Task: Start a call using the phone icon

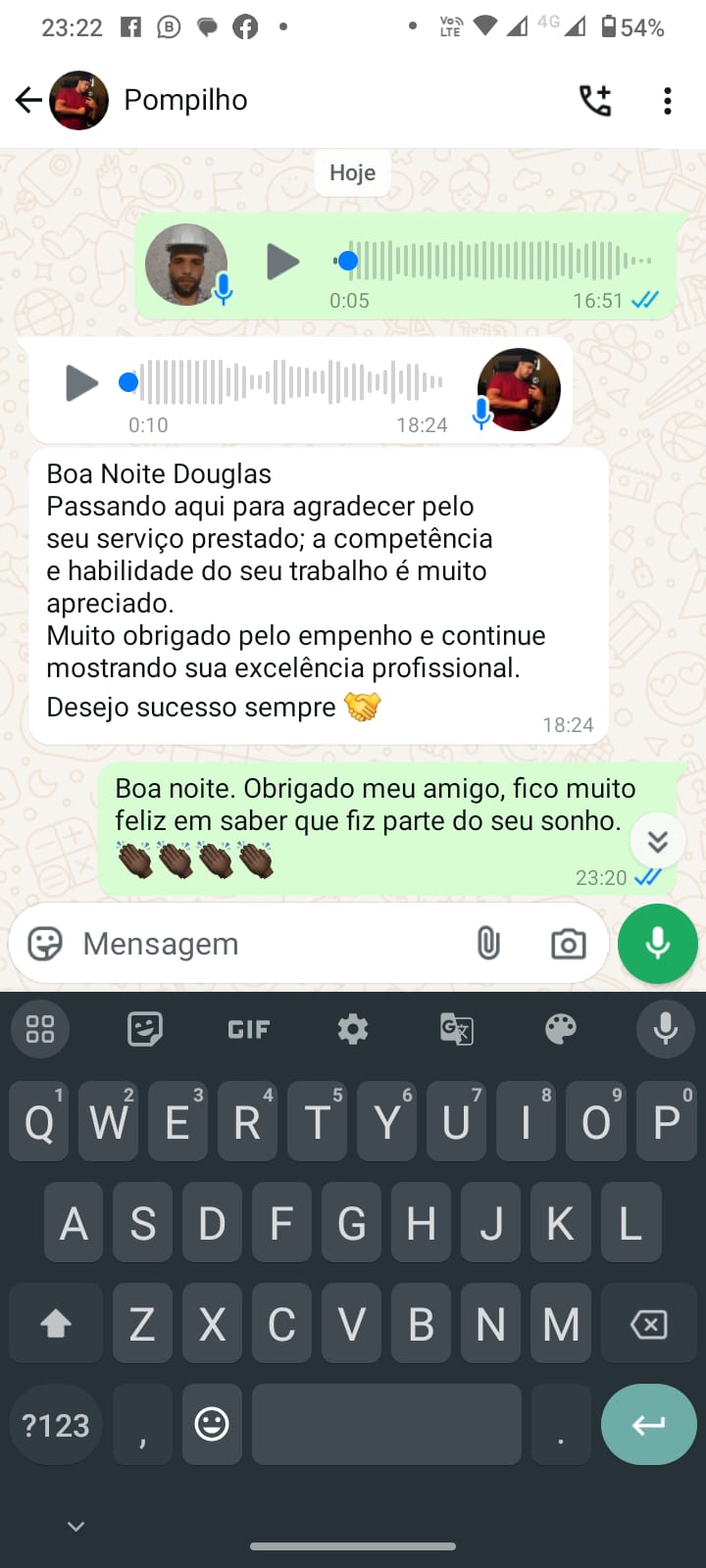Action: (597, 100)
